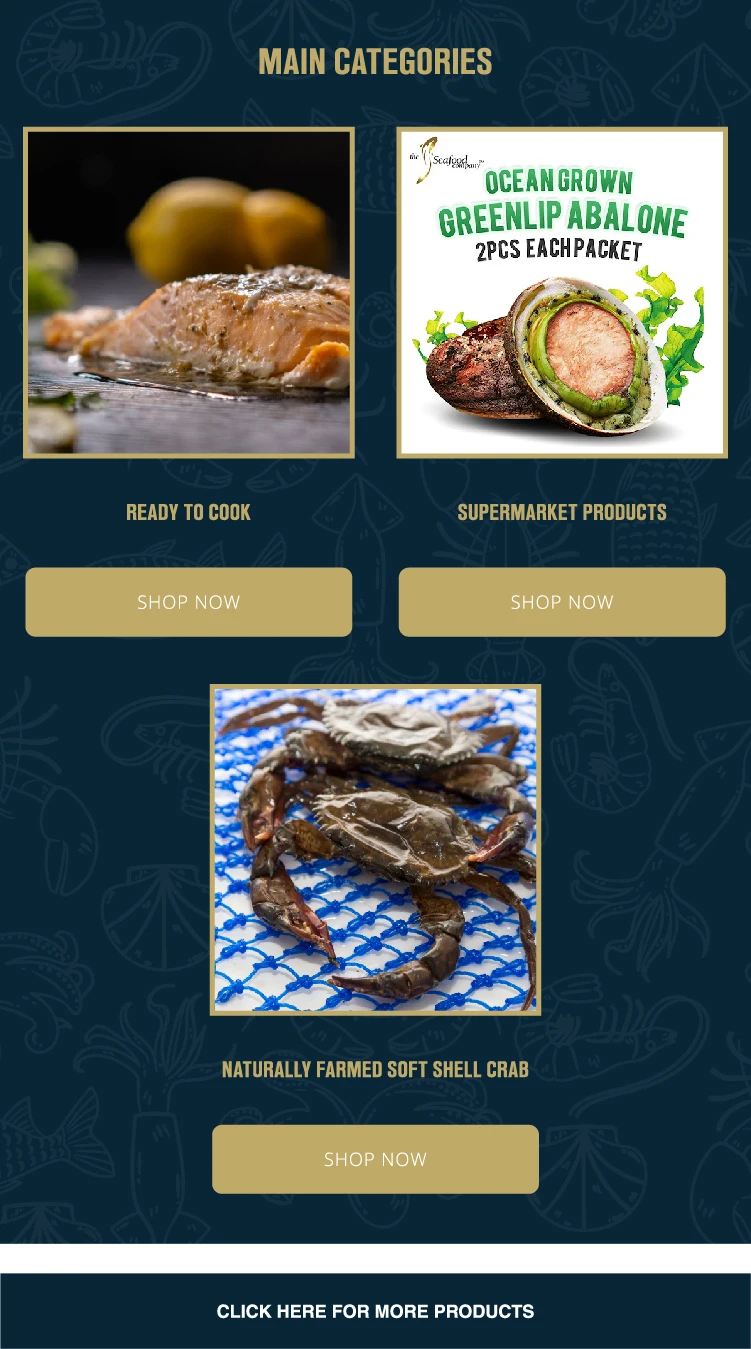
Task: Tap Shop Now under Supermarket Products
Action: click(562, 602)
